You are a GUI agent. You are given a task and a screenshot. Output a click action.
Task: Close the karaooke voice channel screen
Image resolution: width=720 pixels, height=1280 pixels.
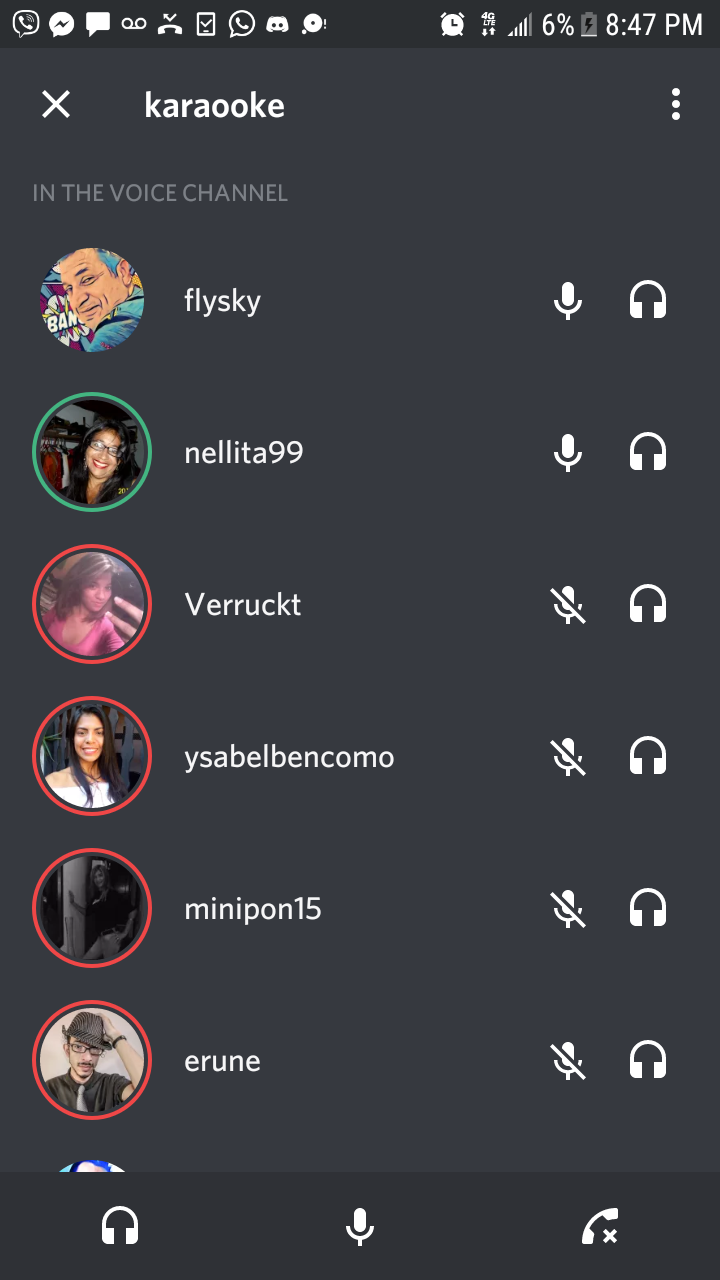(x=56, y=104)
